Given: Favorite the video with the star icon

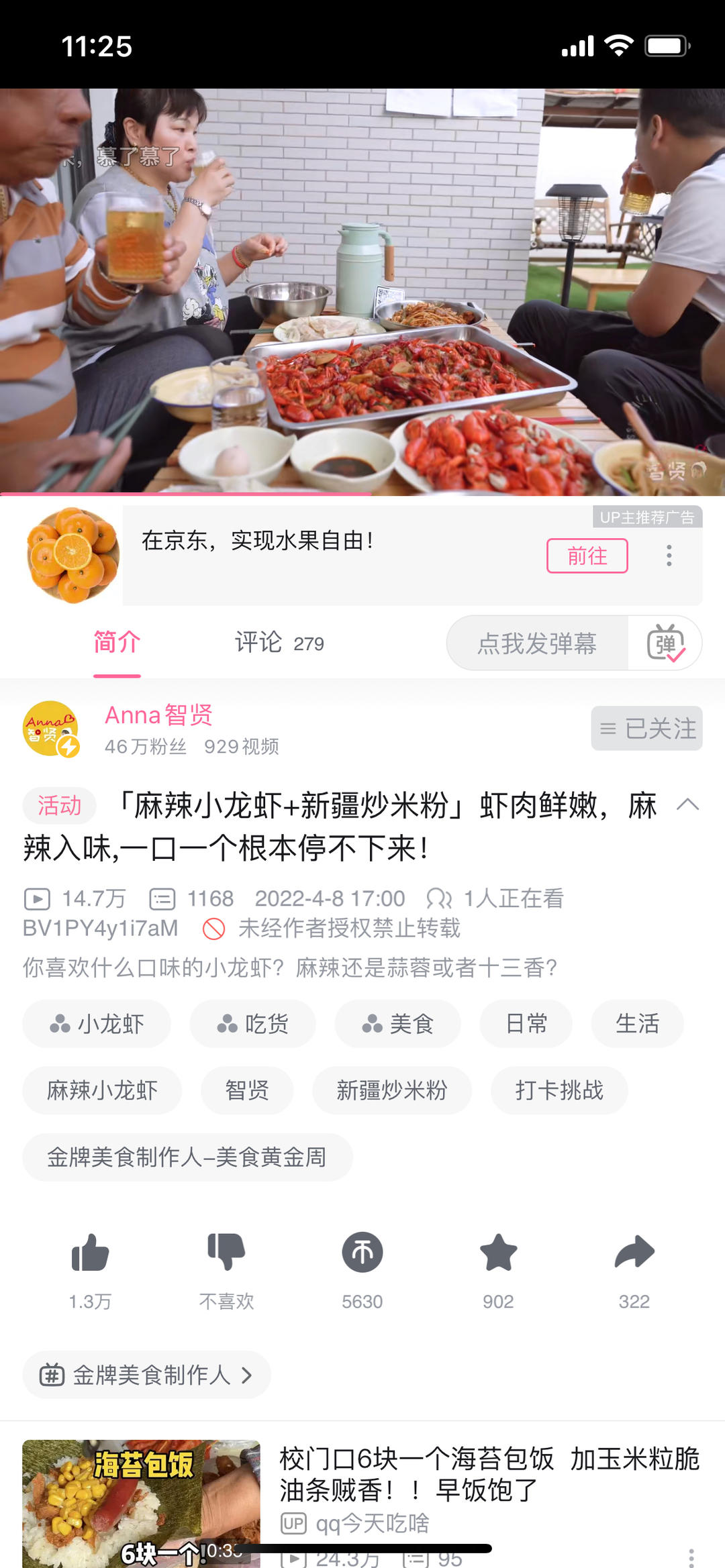Looking at the screenshot, I should coord(498,1253).
